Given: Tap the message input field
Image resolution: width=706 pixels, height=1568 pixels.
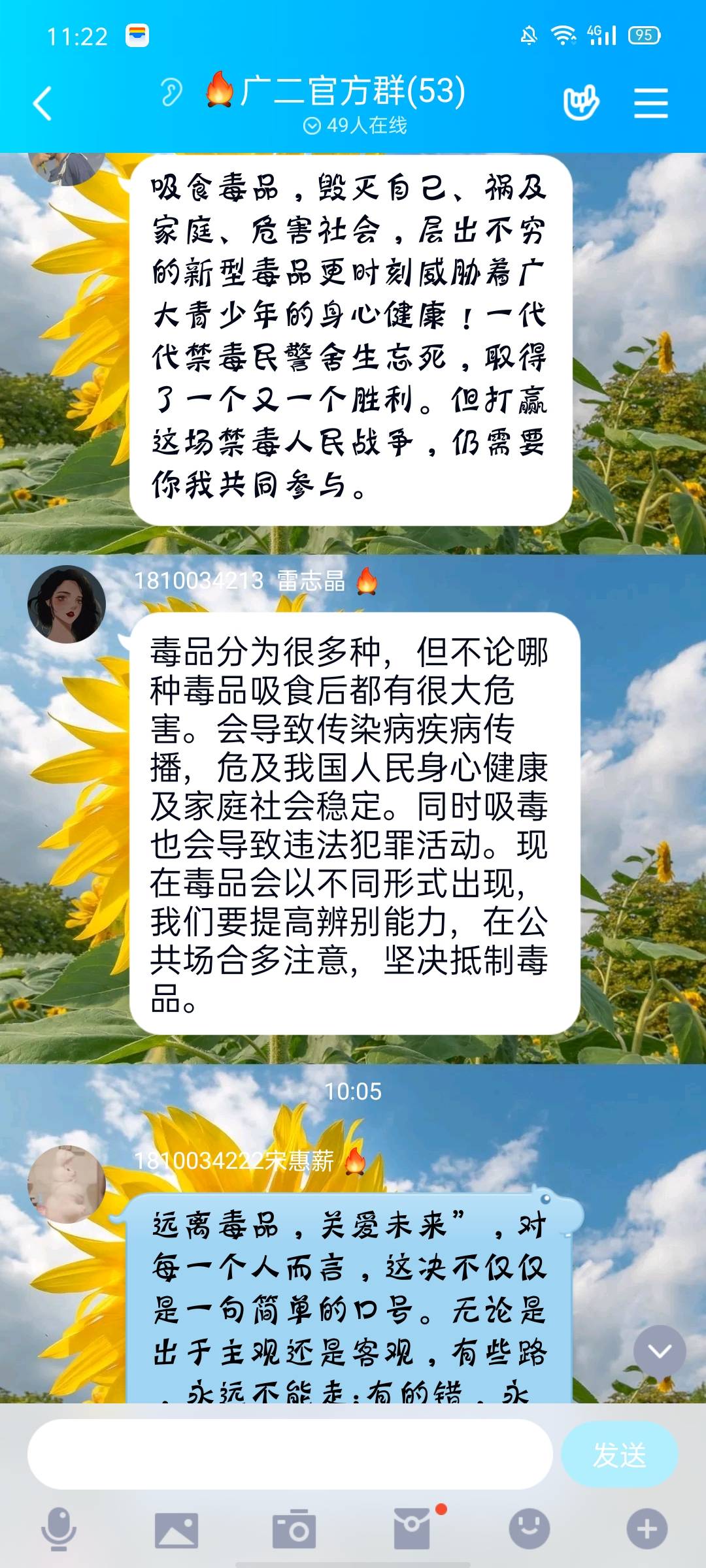Looking at the screenshot, I should click(x=290, y=1454).
